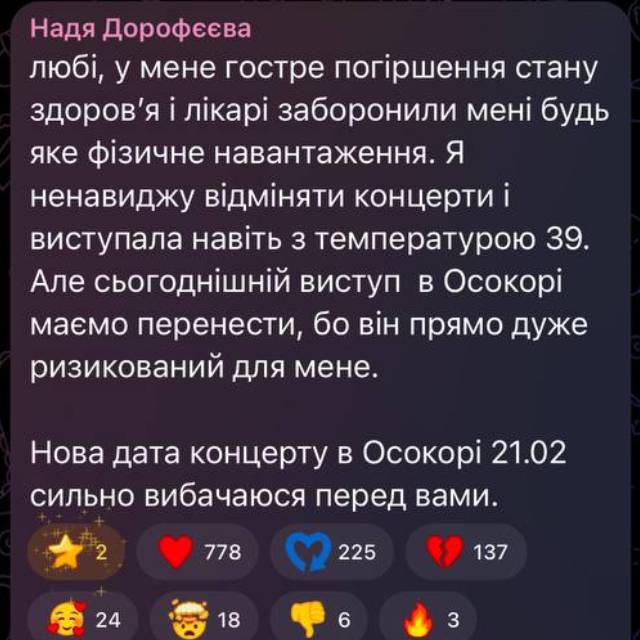Viewport: 640px width, 640px height.
Task: React with smiling hearts face 24
Action: pos(82,619)
